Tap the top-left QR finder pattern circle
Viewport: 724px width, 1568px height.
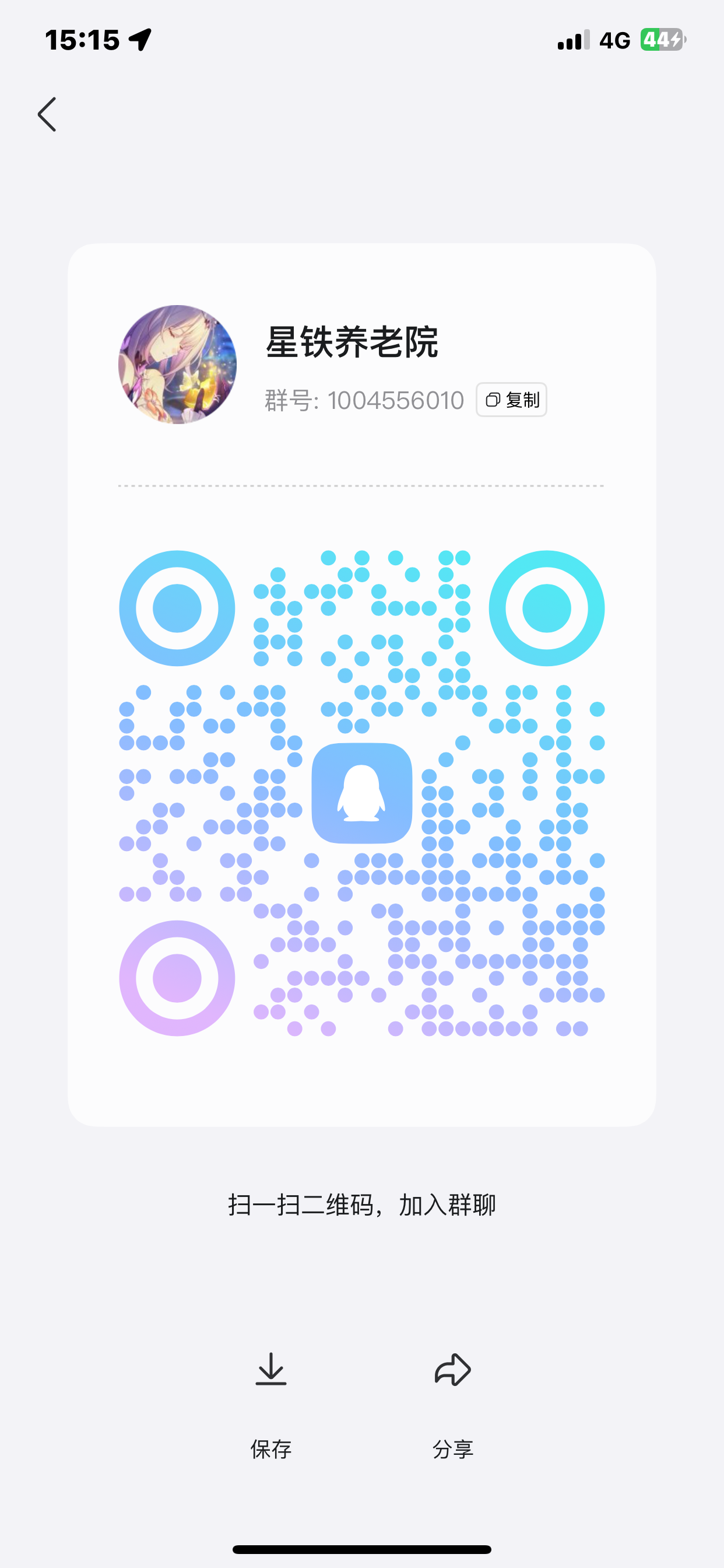point(177,608)
